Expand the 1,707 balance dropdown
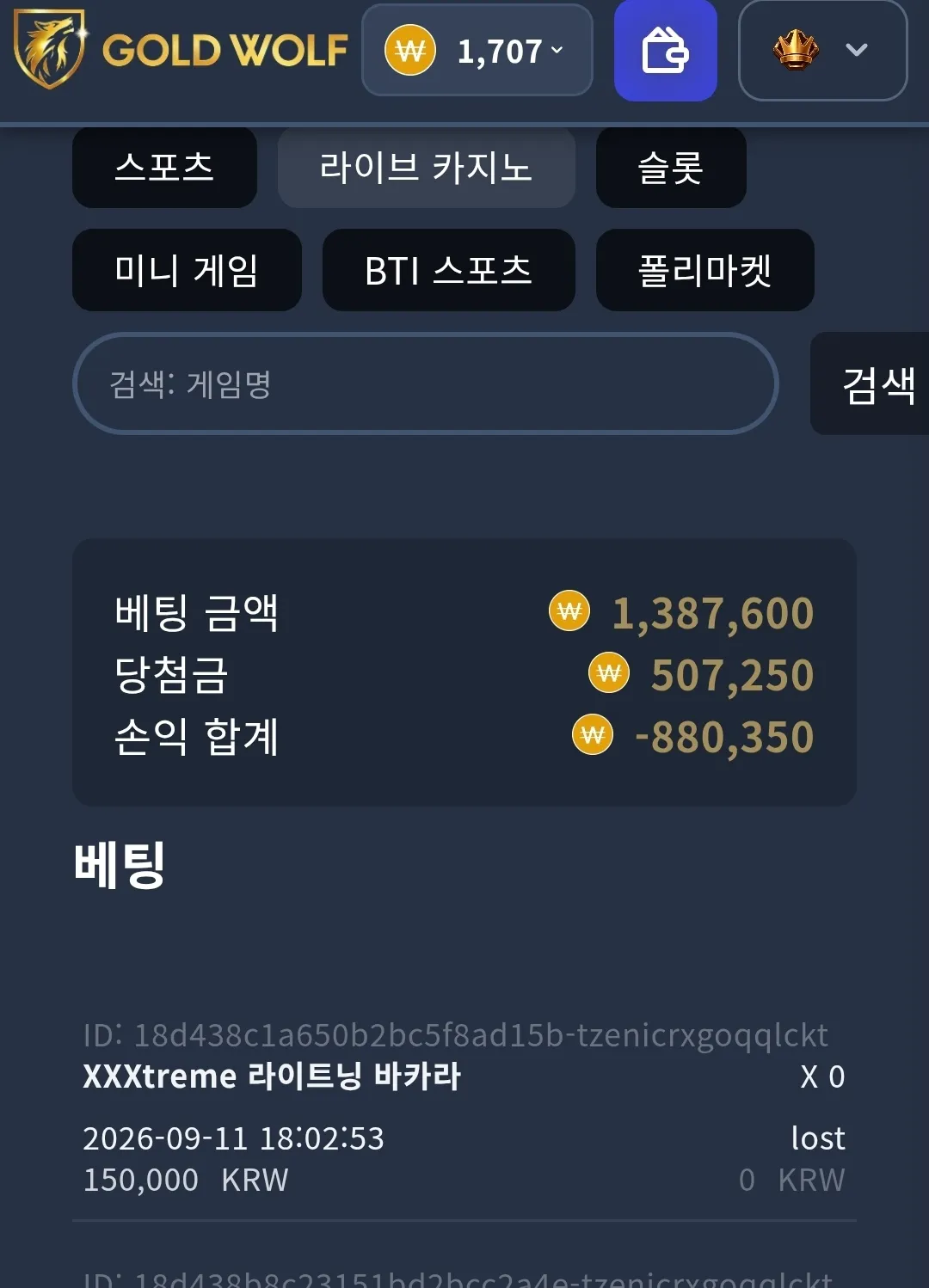 coord(477,50)
